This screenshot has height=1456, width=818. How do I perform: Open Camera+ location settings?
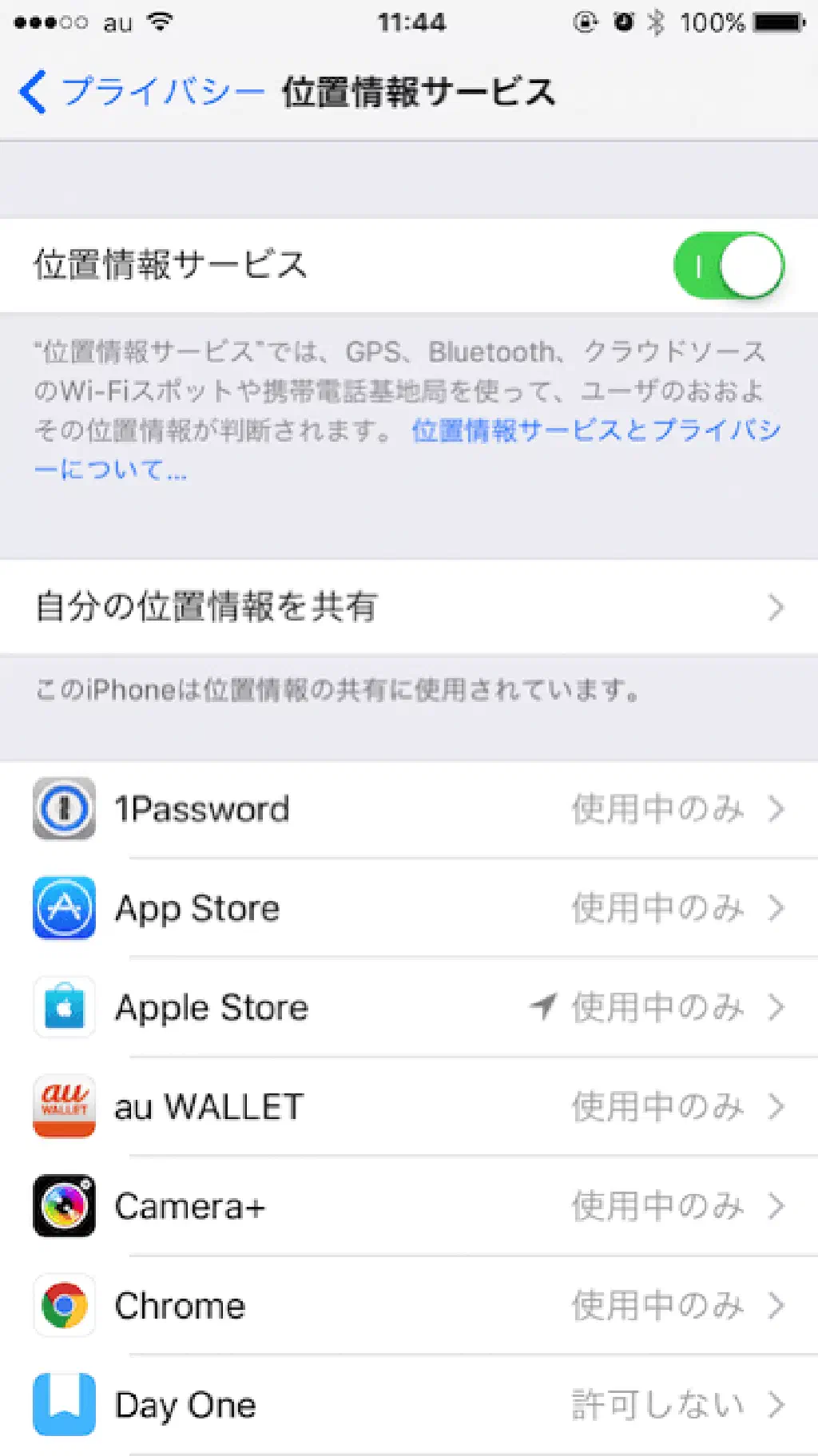click(x=409, y=1206)
